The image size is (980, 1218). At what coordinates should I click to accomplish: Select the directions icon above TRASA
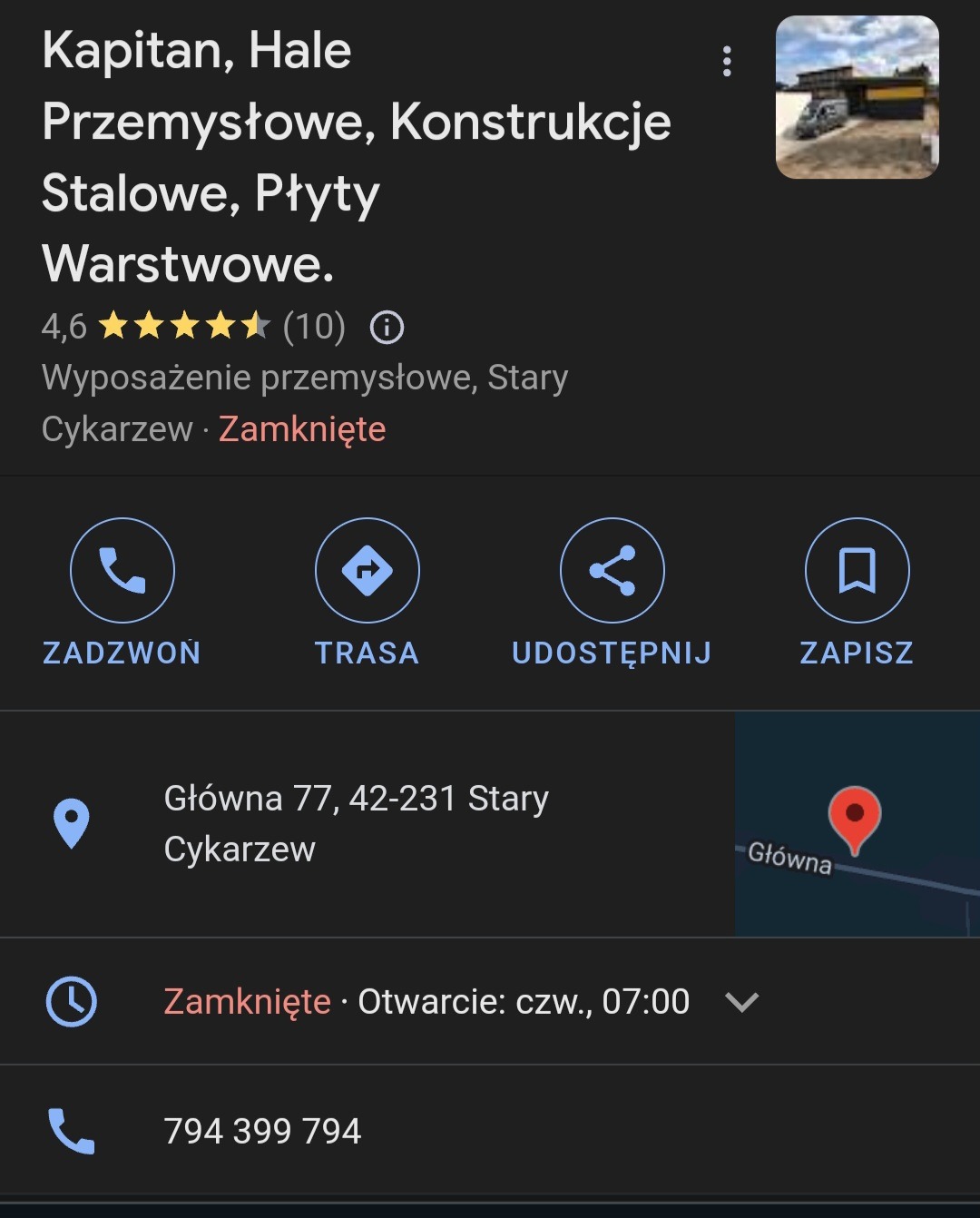367,570
